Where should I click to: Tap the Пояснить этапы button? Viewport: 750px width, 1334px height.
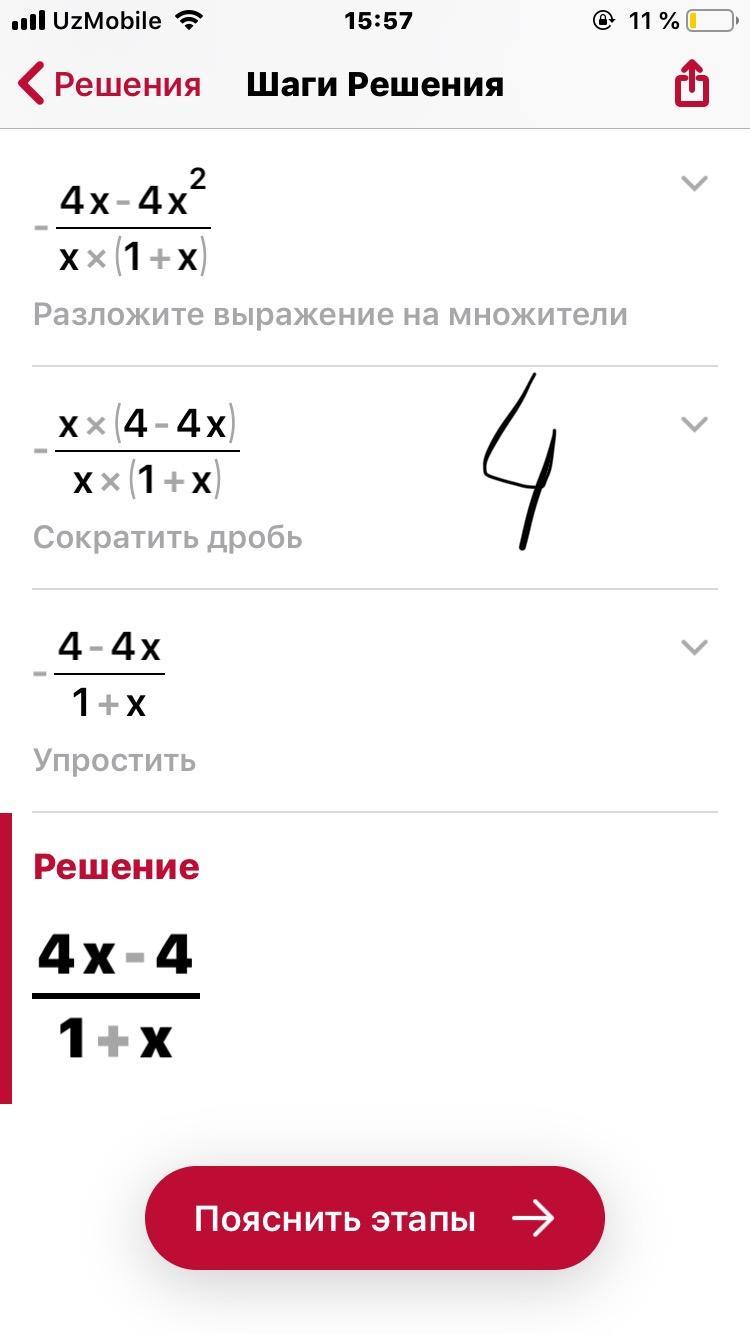click(x=375, y=1218)
